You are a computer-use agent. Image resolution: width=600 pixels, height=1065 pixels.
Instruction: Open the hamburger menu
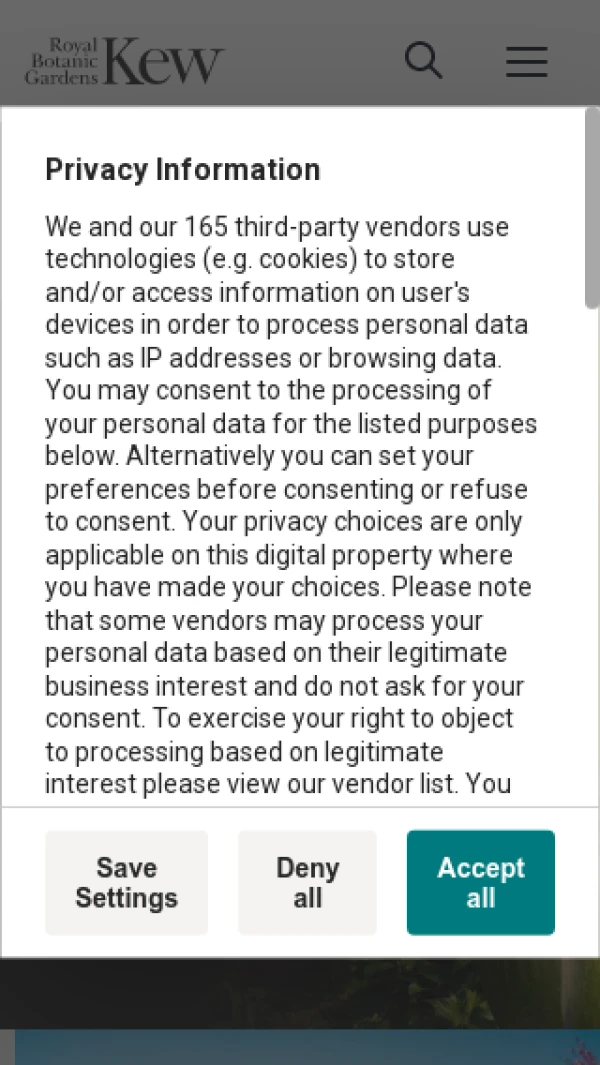(x=526, y=61)
